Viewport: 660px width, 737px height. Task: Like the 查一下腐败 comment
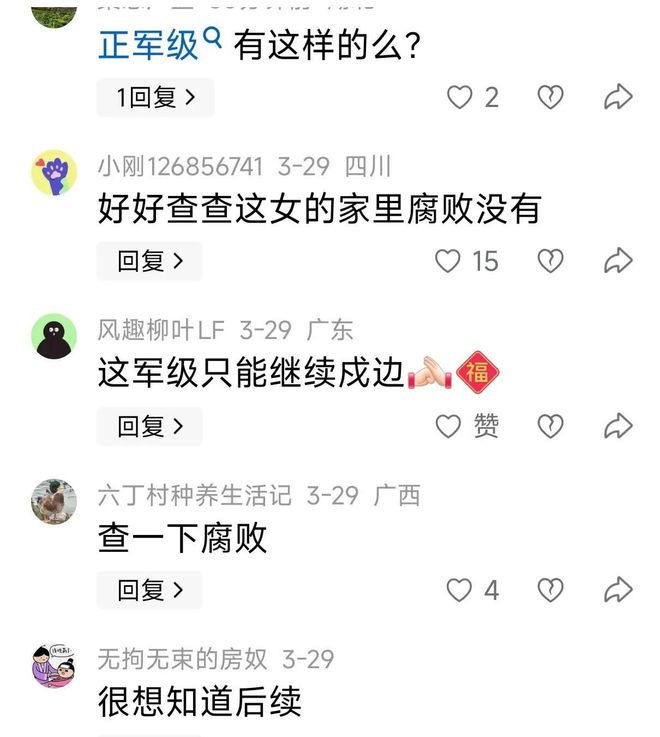[459, 590]
